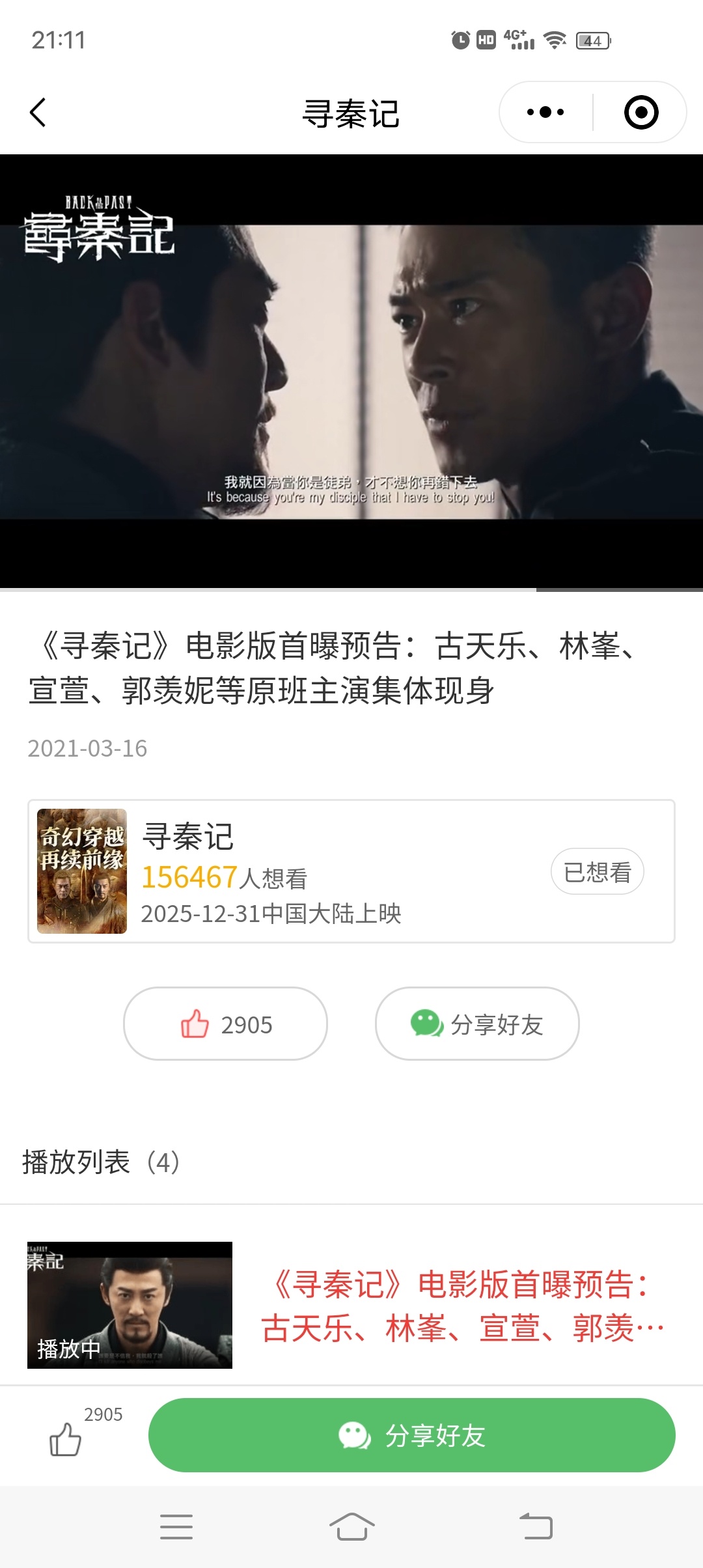Image resolution: width=703 pixels, height=1568 pixels.
Task: Go back from the 寻秦记 page
Action: pos(38,113)
